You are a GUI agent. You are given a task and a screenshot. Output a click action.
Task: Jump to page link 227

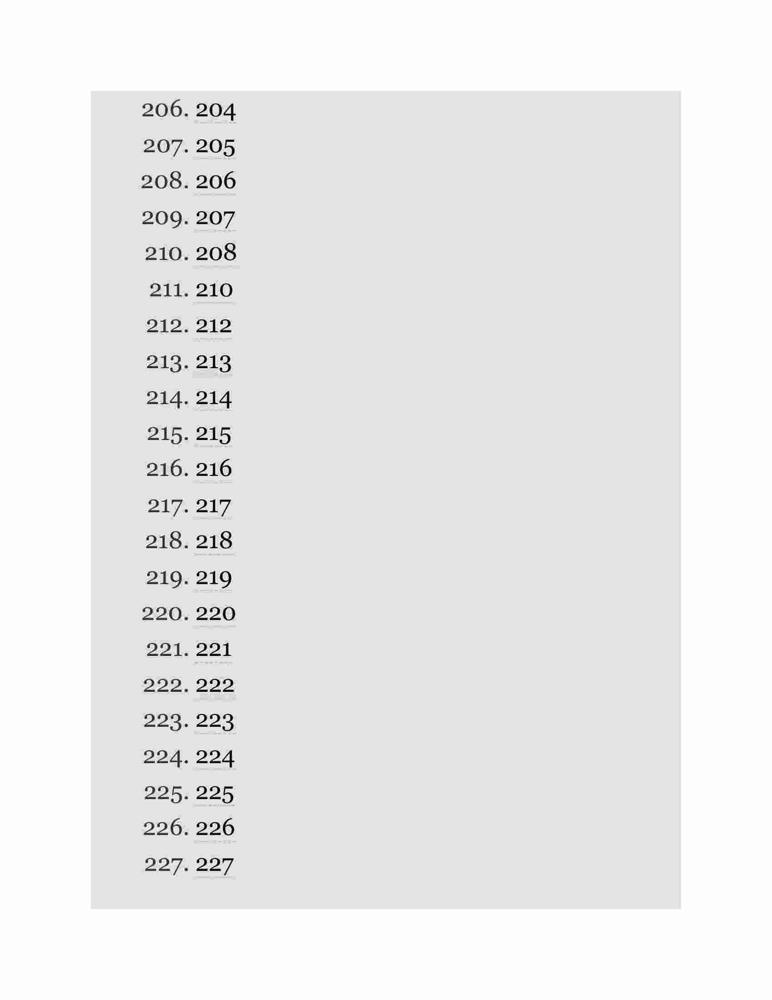tap(215, 865)
